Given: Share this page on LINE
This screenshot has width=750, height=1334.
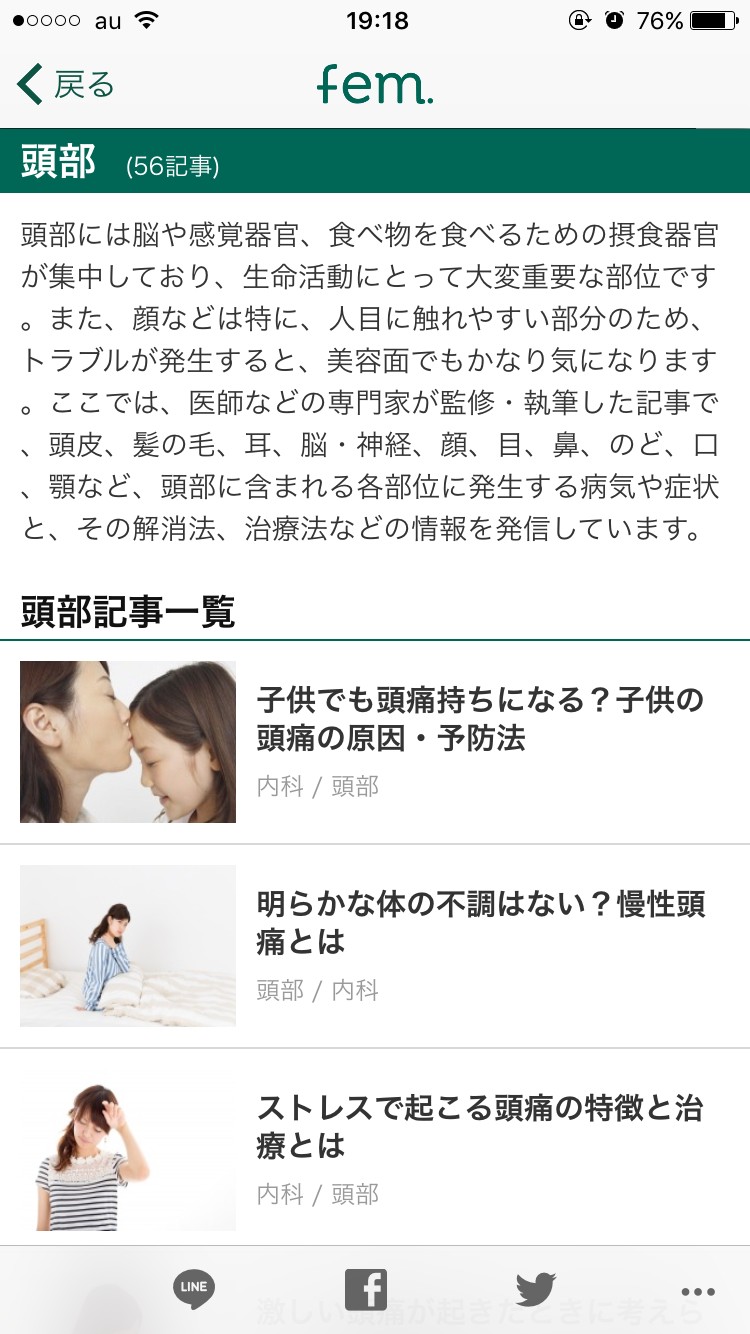Looking at the screenshot, I should pyautogui.click(x=193, y=1289).
